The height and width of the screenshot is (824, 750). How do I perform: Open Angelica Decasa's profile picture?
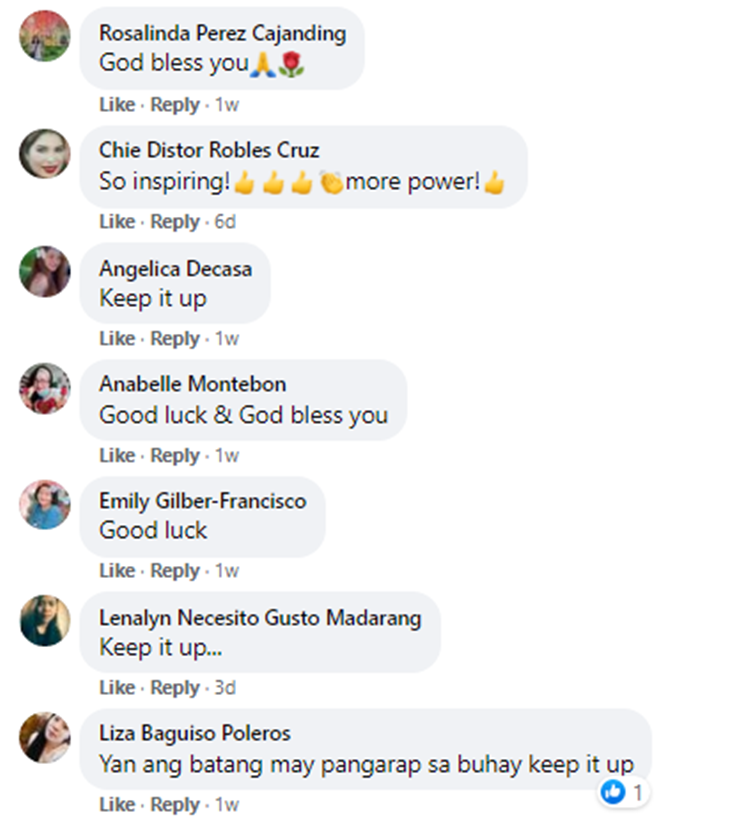pos(45,271)
